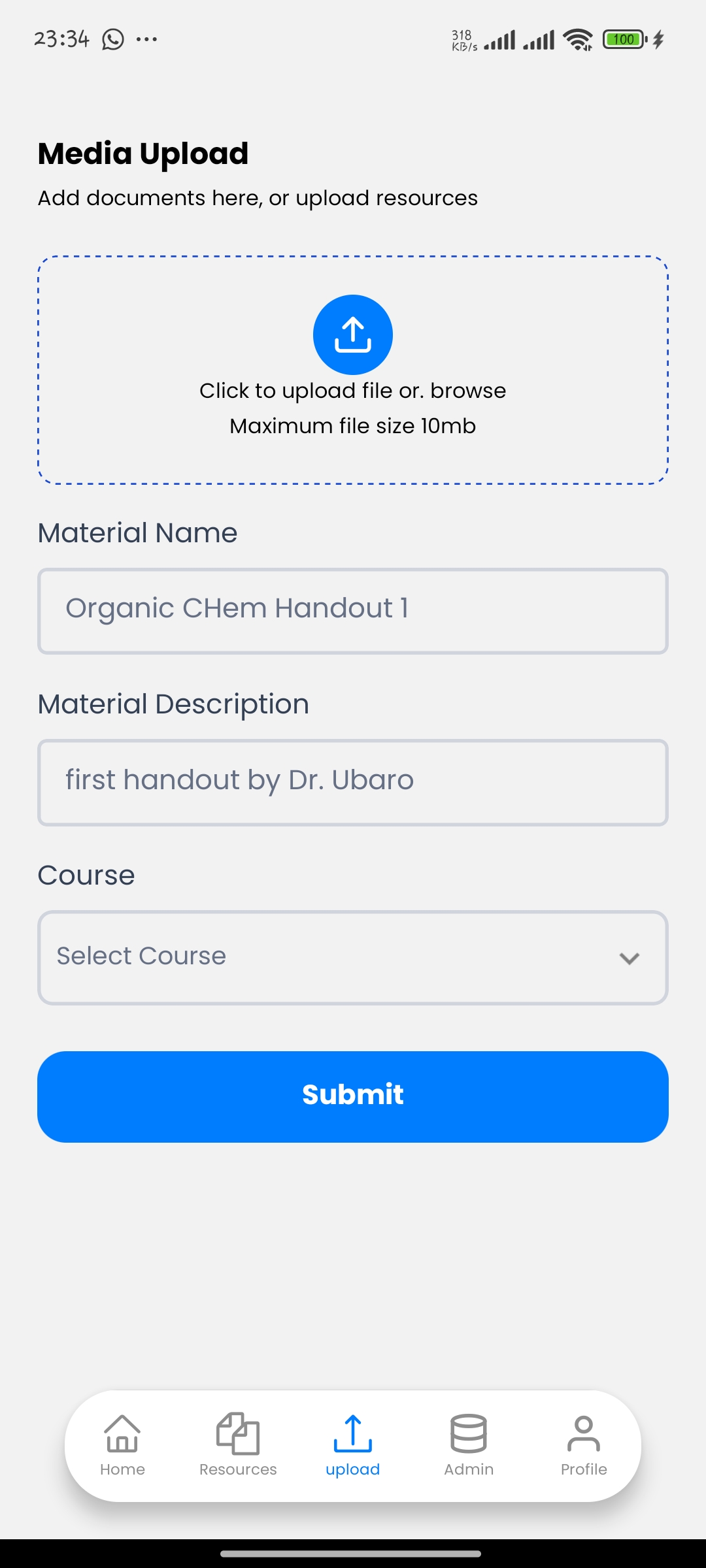Go to the Home tab
The height and width of the screenshot is (1568, 706).
point(122,1445)
